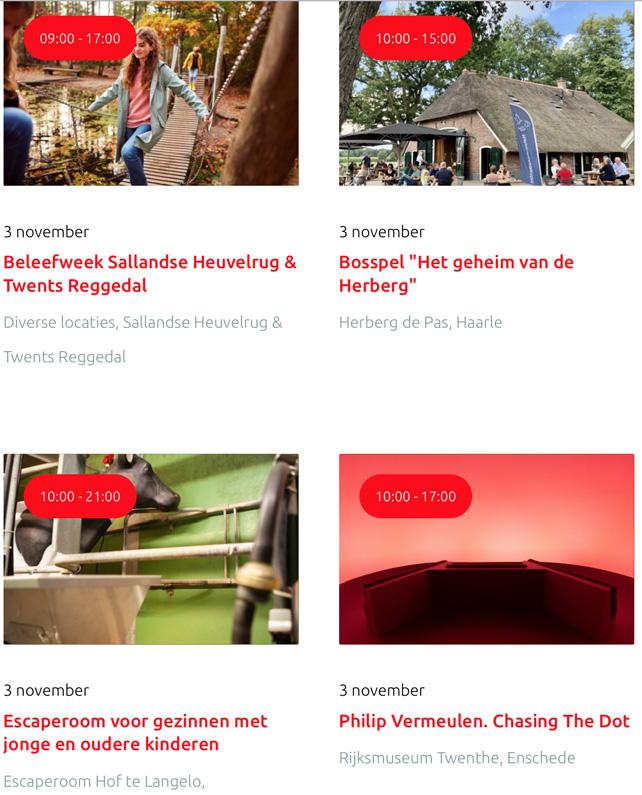This screenshot has width=642, height=795.
Task: Open the Beleefweek Sallandse Heuvelrug event photo
Action: pos(151,93)
